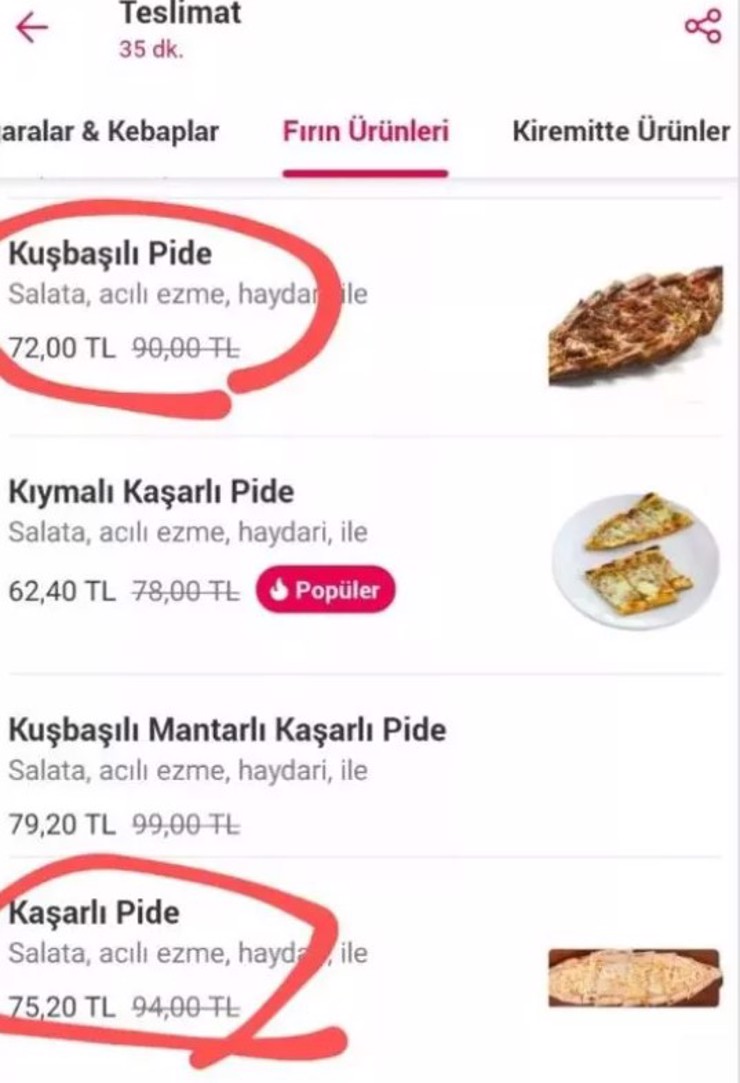The width and height of the screenshot is (740, 1083).
Task: Share this restaurant menu
Action: pos(702,27)
